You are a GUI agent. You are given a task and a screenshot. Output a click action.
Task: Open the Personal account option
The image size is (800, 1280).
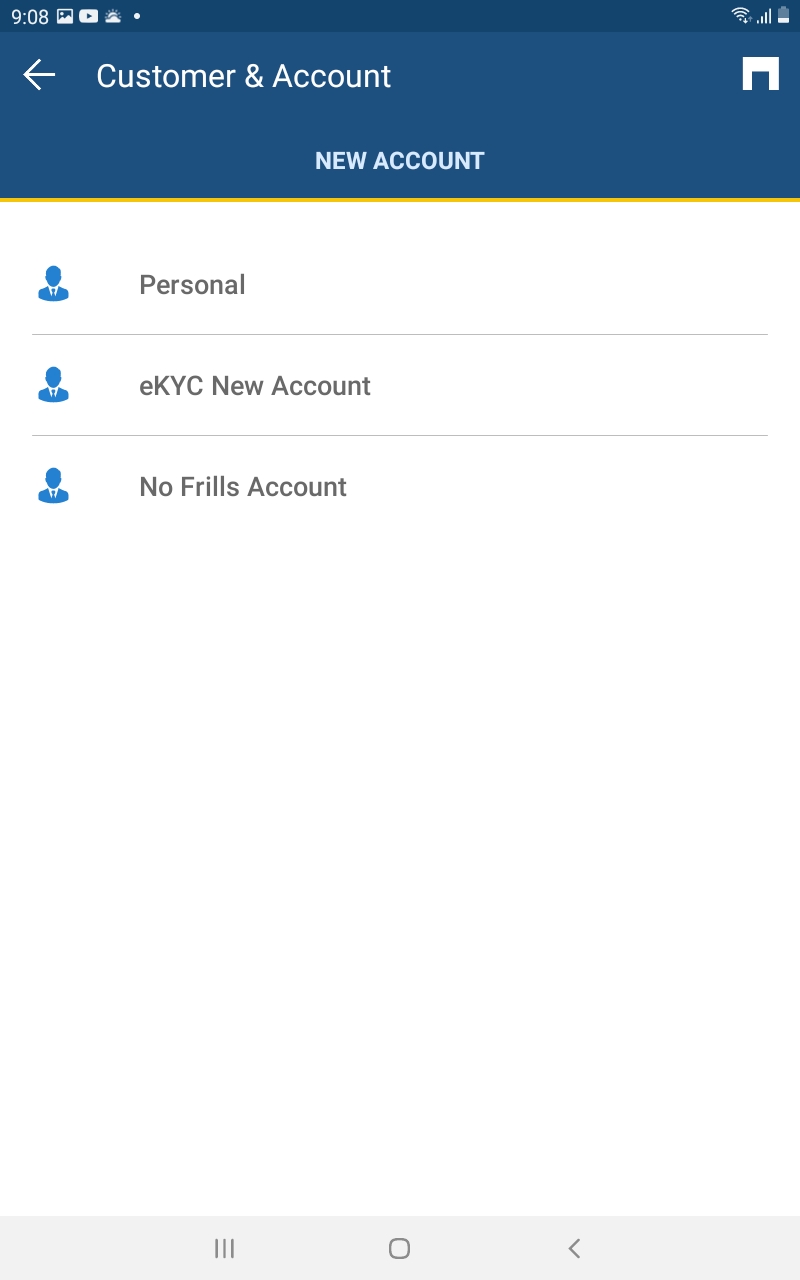point(400,285)
